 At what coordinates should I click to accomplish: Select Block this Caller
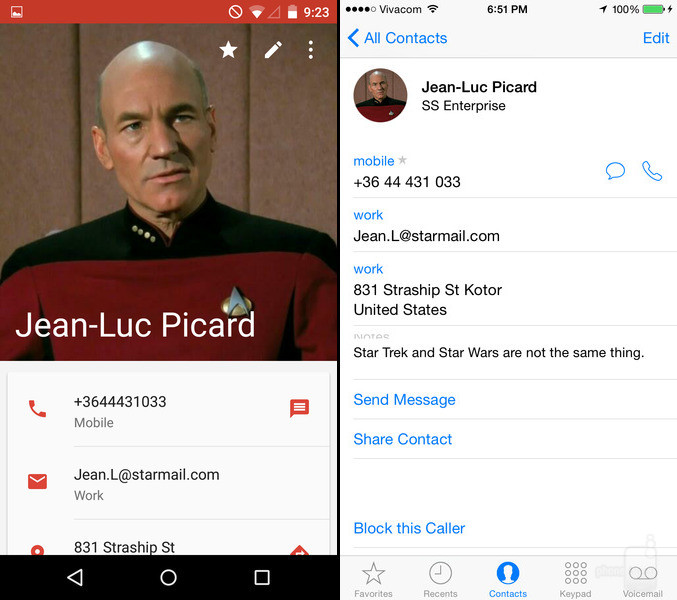409,528
